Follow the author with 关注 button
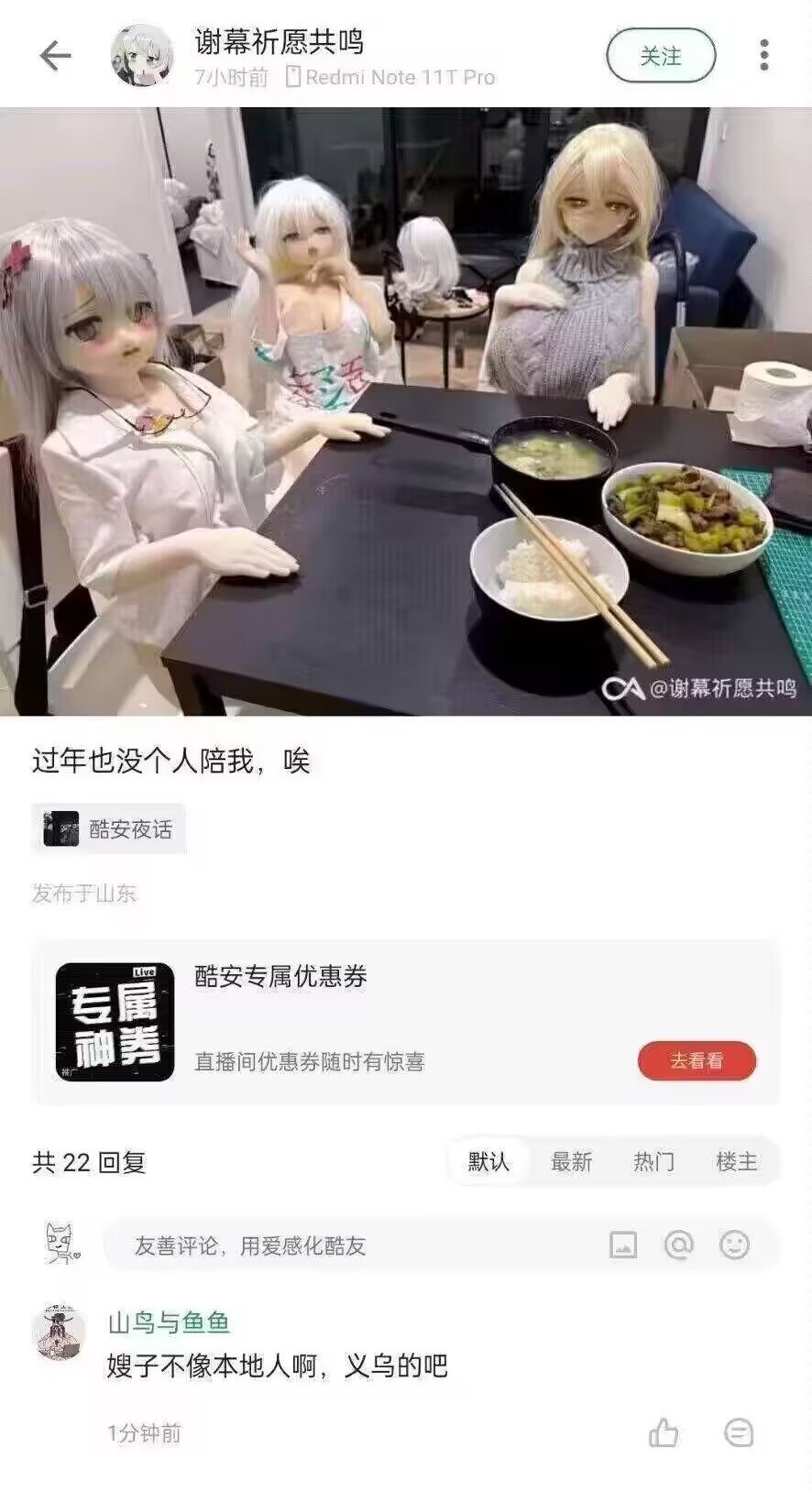This screenshot has width=812, height=1492. [661, 56]
